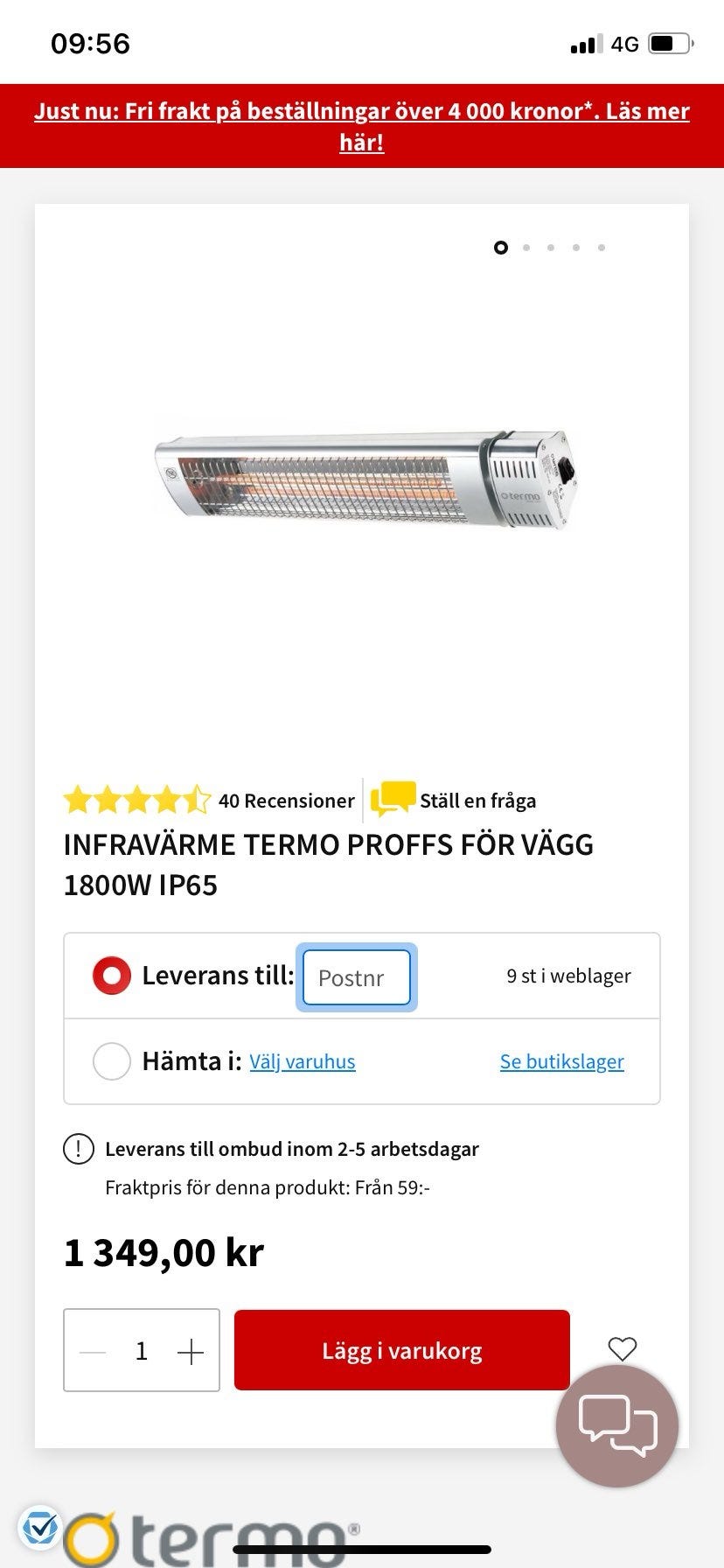Screen dimensions: 724x1568
Task: Decrease quantity with the minus button
Action: pos(93,1352)
